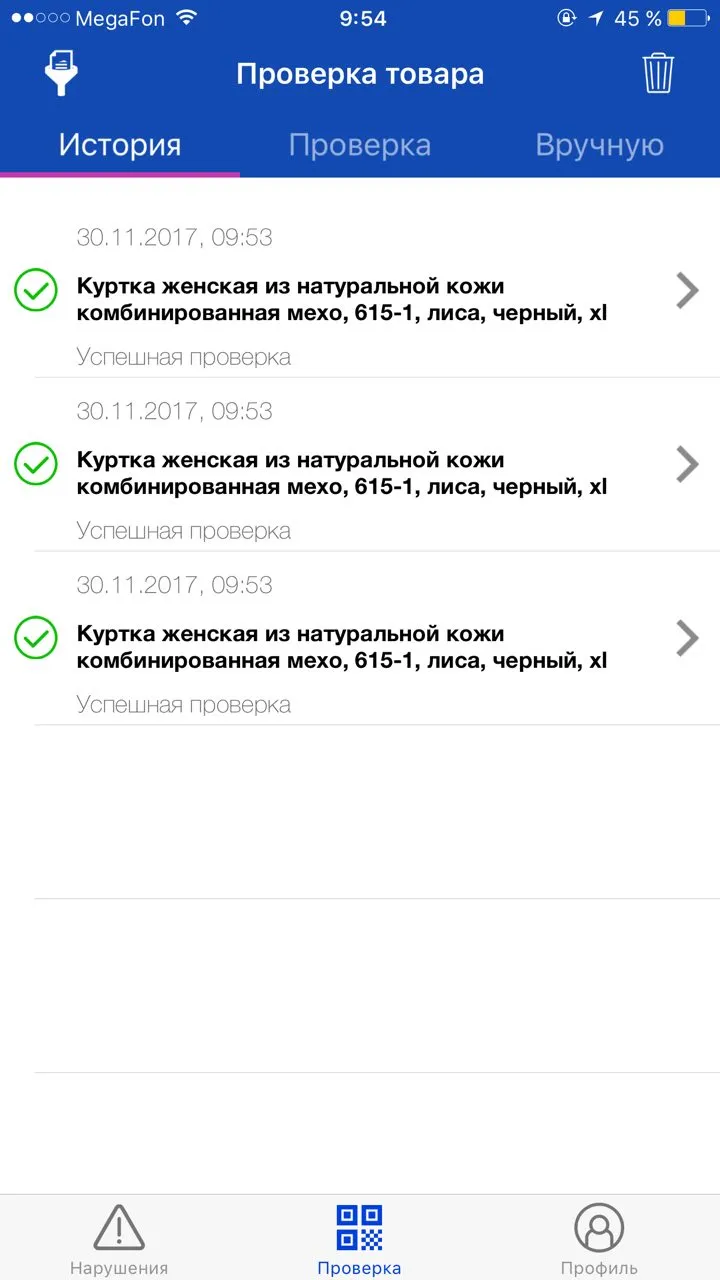Expand the first check record via its chevron

687,291
